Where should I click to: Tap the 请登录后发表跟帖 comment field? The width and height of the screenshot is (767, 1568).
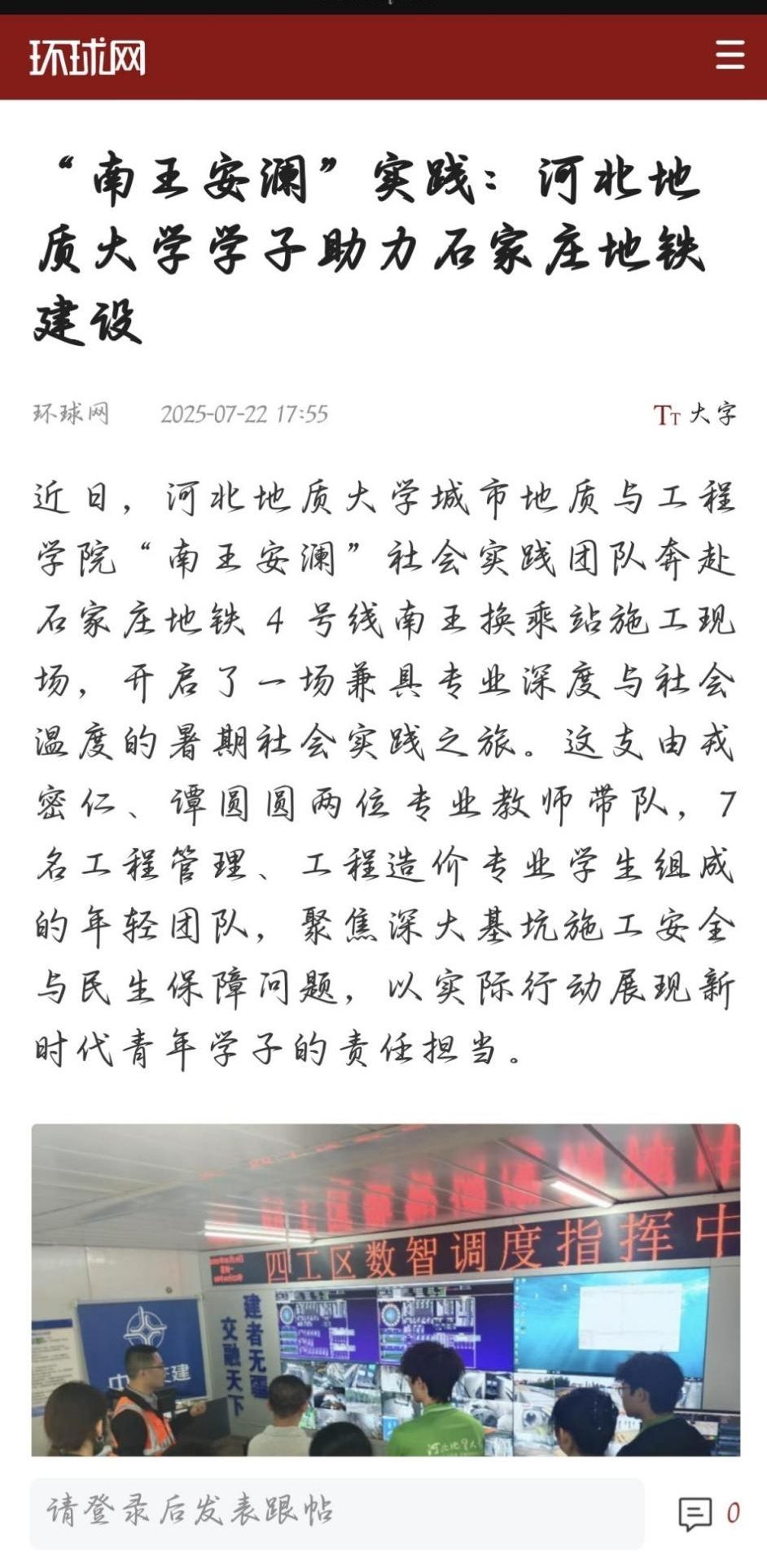coord(336,1511)
